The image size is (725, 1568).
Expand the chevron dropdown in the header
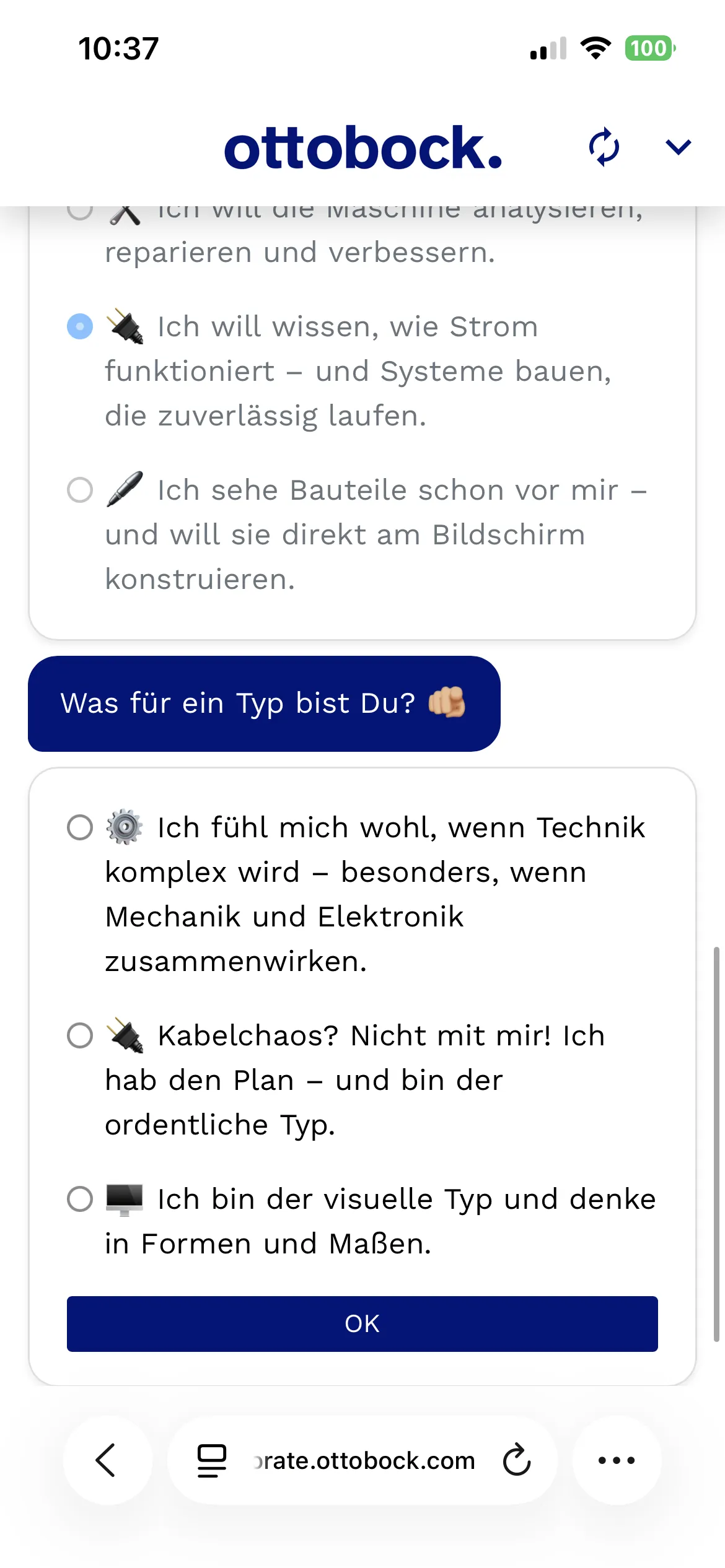678,147
